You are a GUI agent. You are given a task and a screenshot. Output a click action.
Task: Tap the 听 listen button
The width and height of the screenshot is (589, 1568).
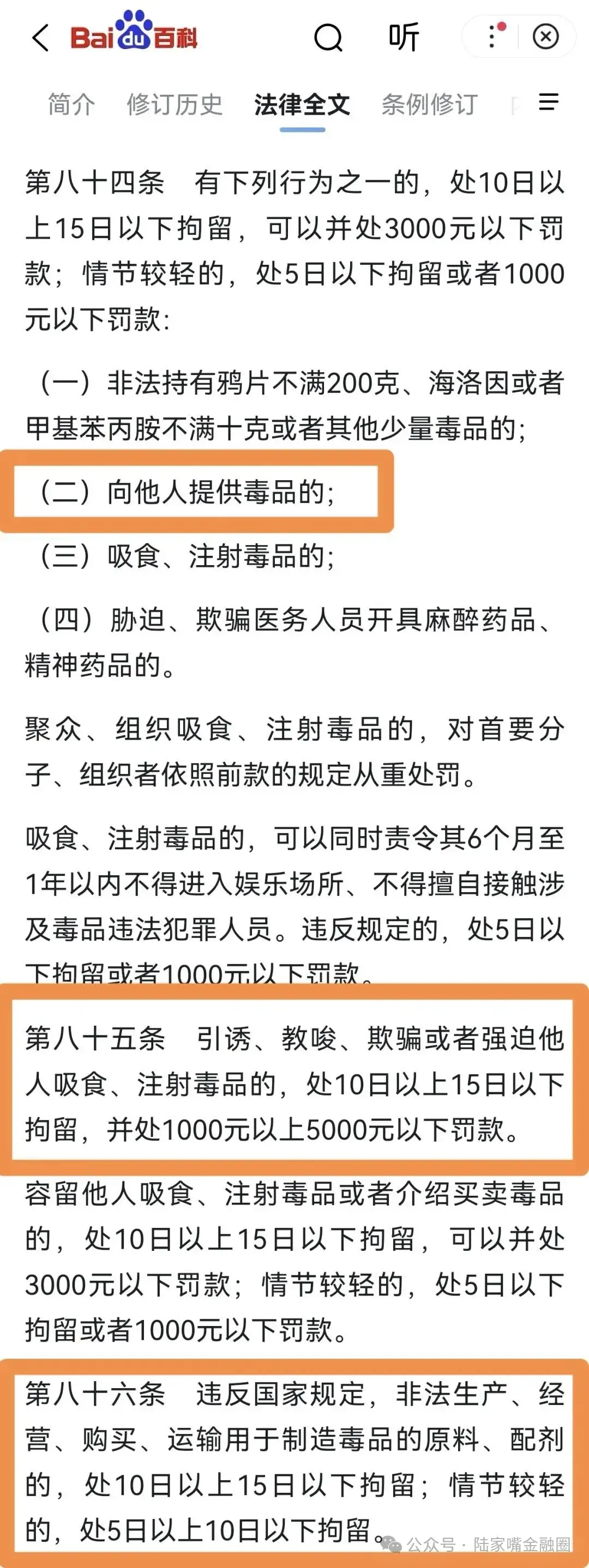coord(403,38)
